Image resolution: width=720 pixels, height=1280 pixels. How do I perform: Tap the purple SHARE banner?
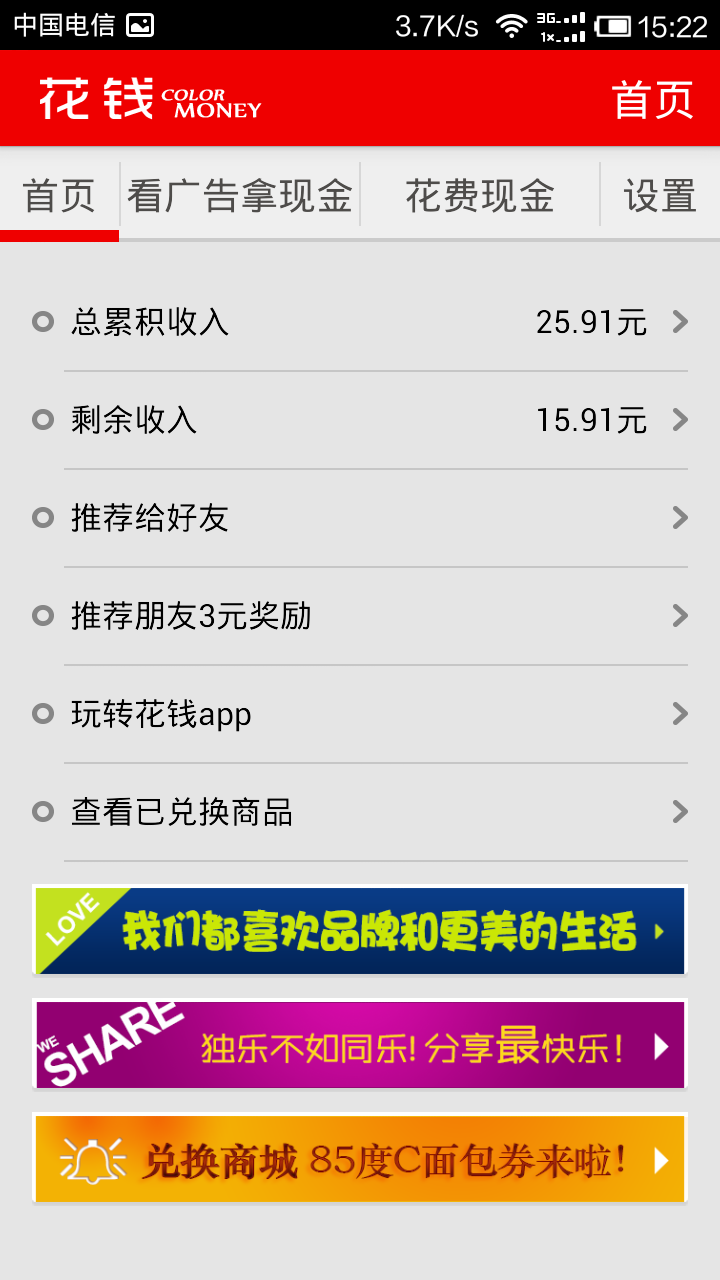pyautogui.click(x=360, y=1044)
